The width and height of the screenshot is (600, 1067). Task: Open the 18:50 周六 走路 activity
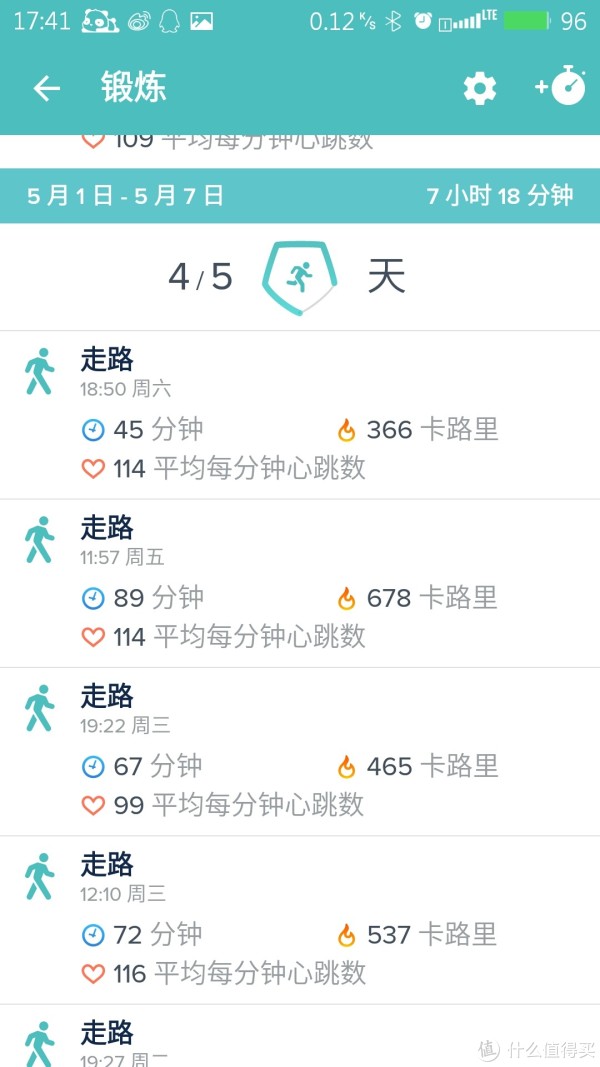pos(300,415)
